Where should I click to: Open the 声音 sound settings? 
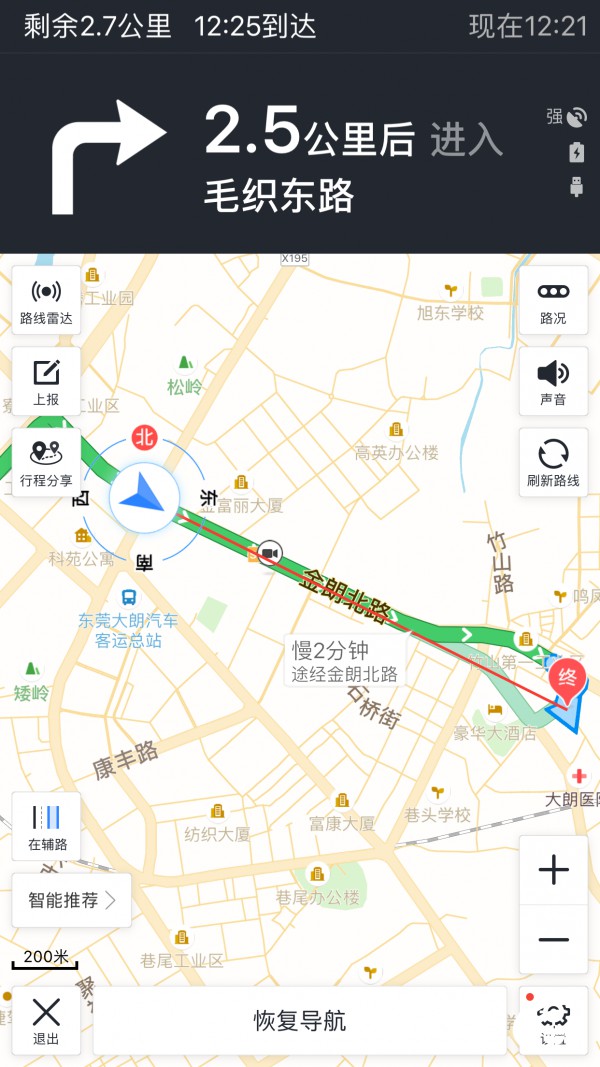[553, 381]
